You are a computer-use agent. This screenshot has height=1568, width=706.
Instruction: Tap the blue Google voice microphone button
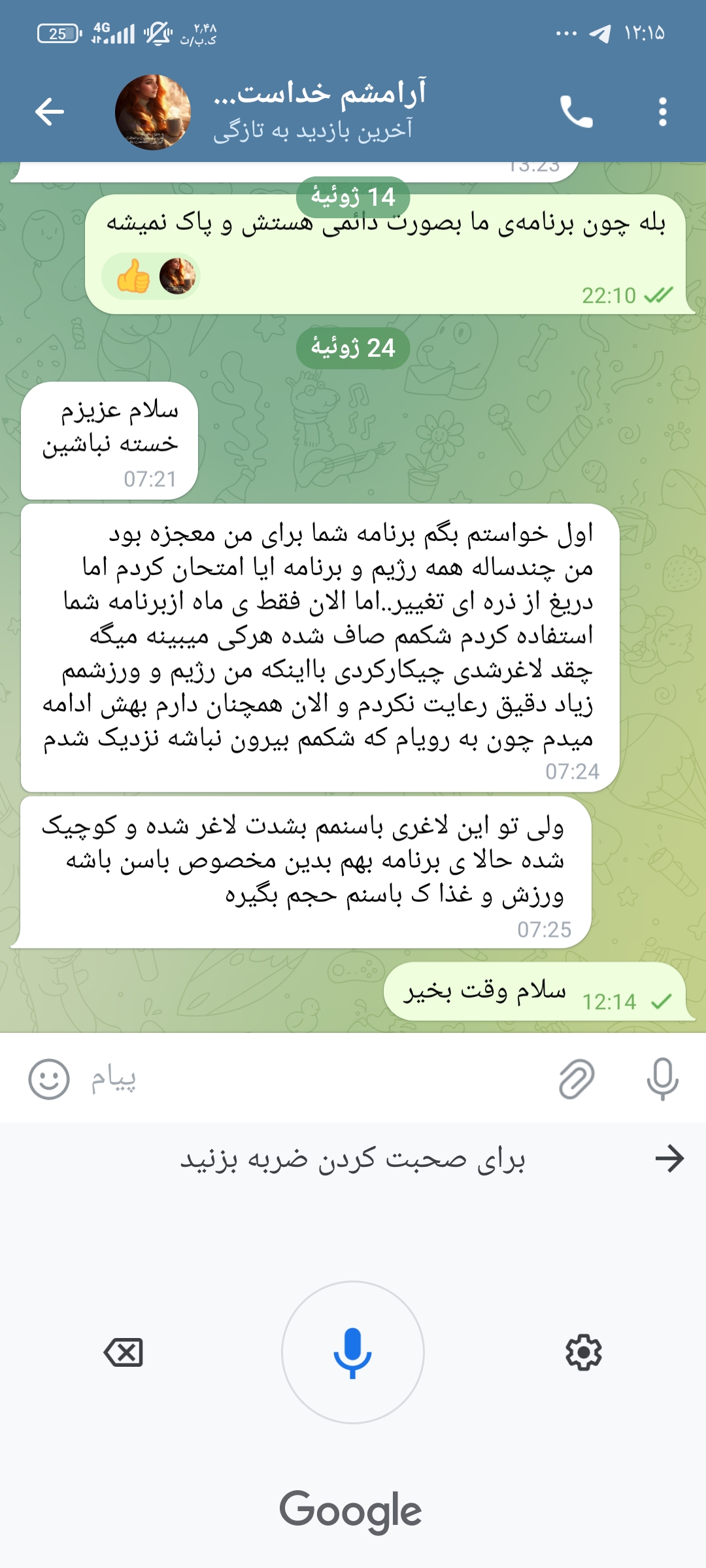point(353,1352)
